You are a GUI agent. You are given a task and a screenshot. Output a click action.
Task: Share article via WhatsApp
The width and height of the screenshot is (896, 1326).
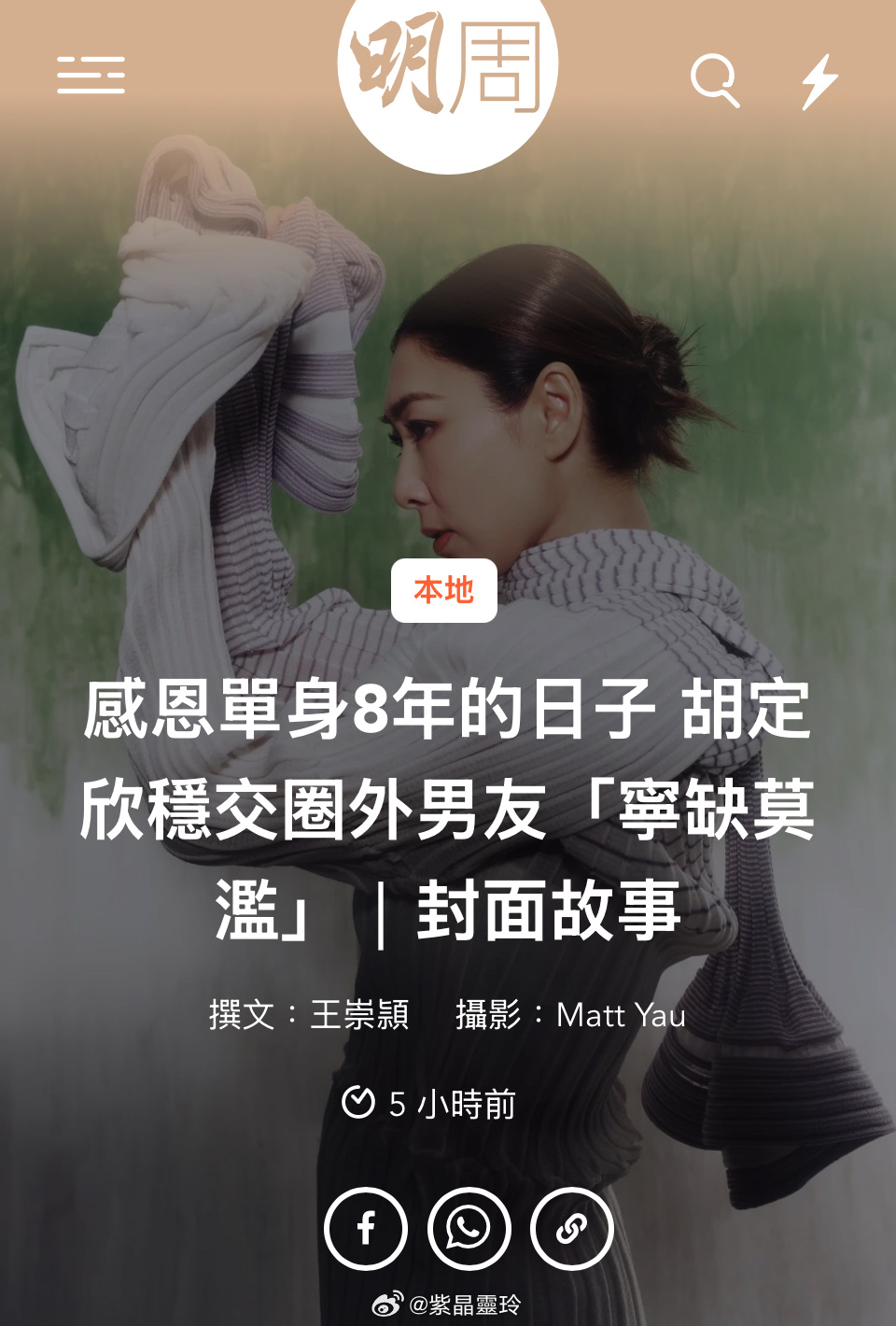(x=469, y=1229)
